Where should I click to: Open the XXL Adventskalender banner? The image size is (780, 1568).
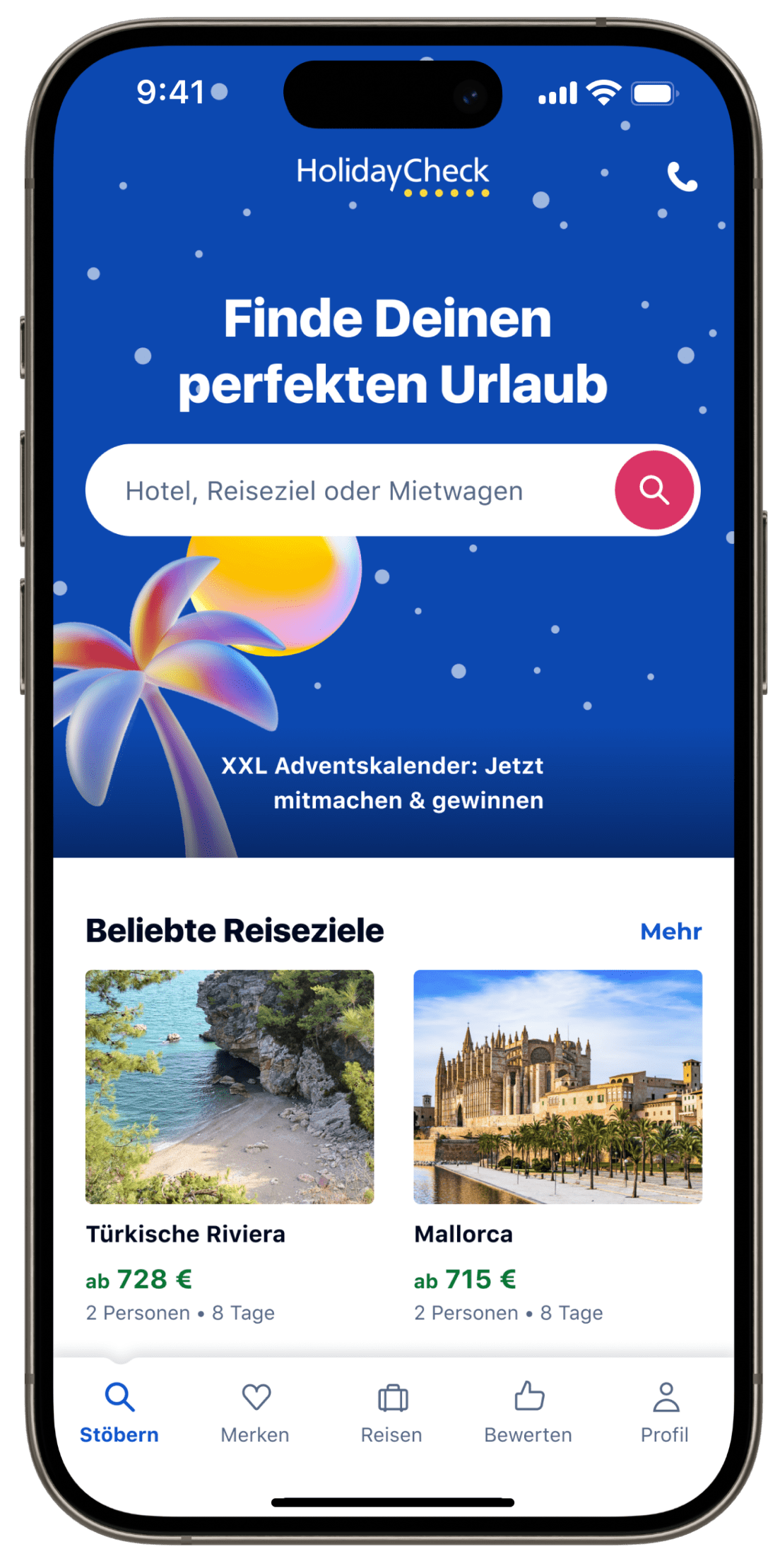[382, 783]
